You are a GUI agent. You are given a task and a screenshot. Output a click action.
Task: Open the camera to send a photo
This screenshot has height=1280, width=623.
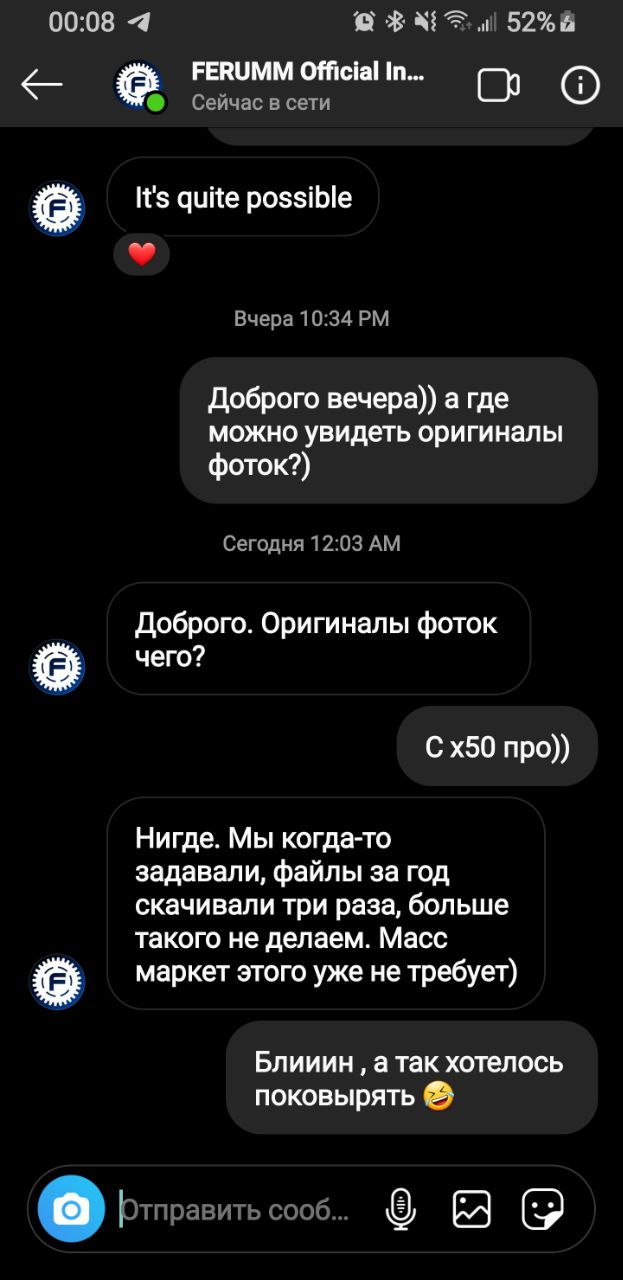[71, 1211]
